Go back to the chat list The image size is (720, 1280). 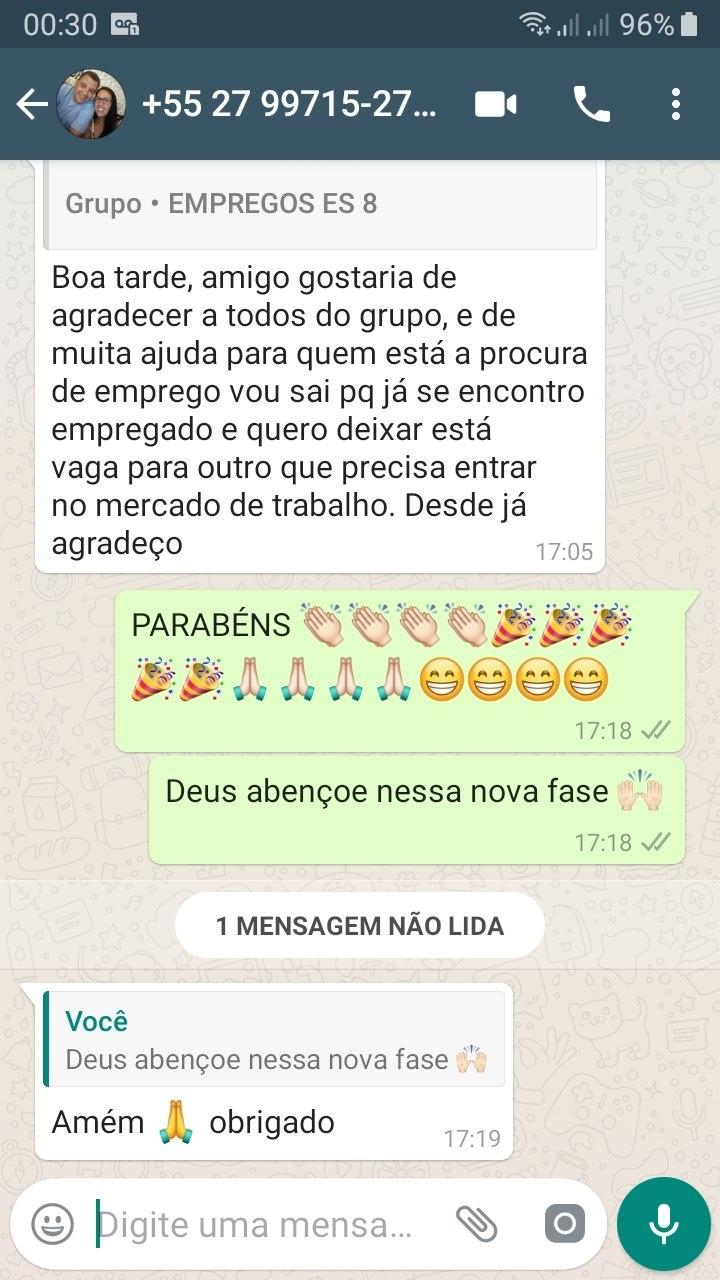coord(30,105)
